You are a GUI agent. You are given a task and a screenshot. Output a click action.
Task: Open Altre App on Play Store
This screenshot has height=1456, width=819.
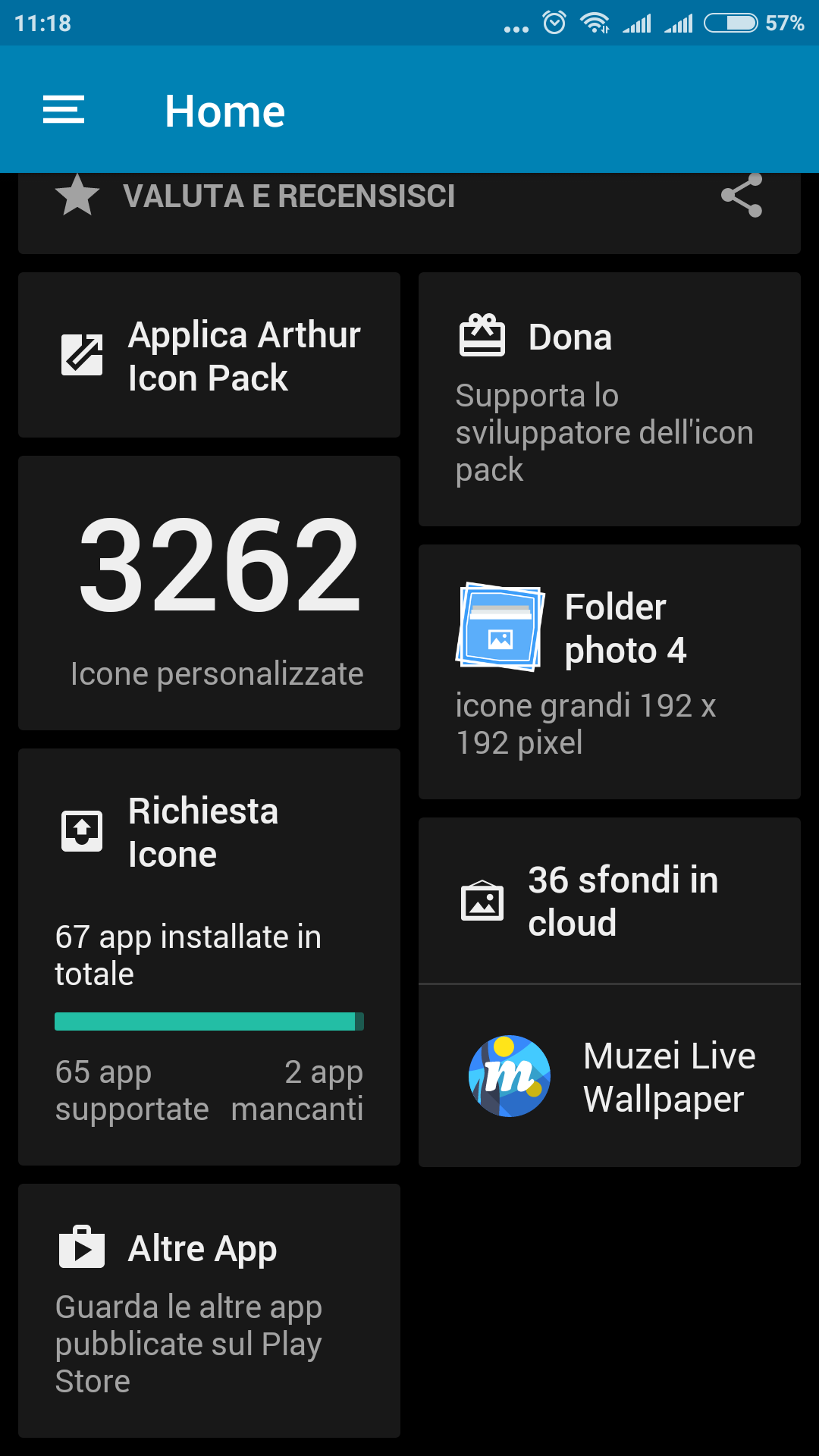click(209, 1310)
